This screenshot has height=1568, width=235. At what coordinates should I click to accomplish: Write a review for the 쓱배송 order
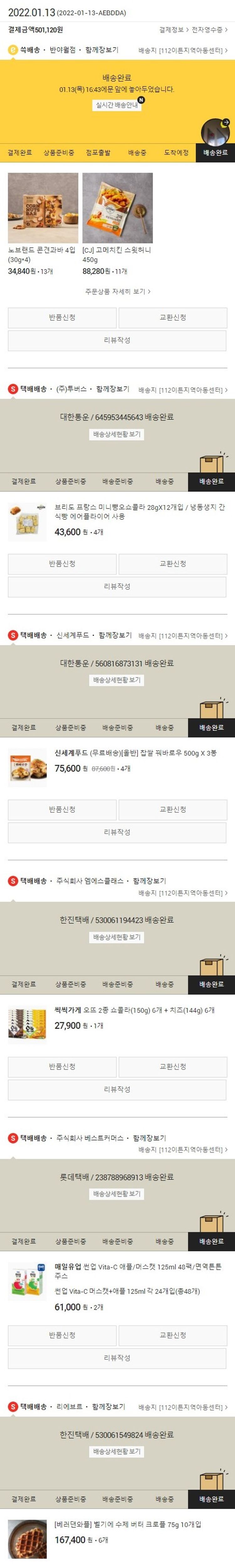117,340
